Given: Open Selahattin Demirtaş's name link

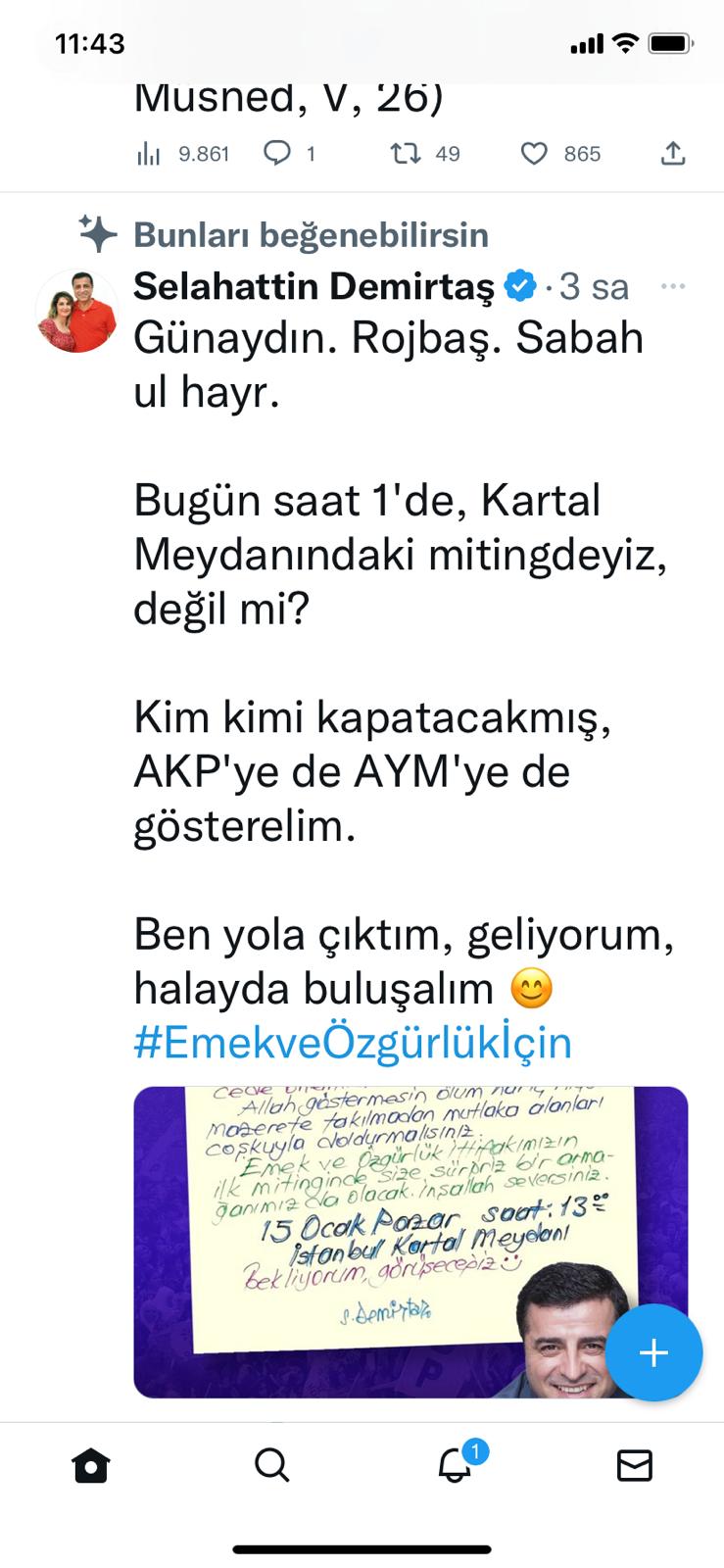Looking at the screenshot, I should (x=314, y=286).
